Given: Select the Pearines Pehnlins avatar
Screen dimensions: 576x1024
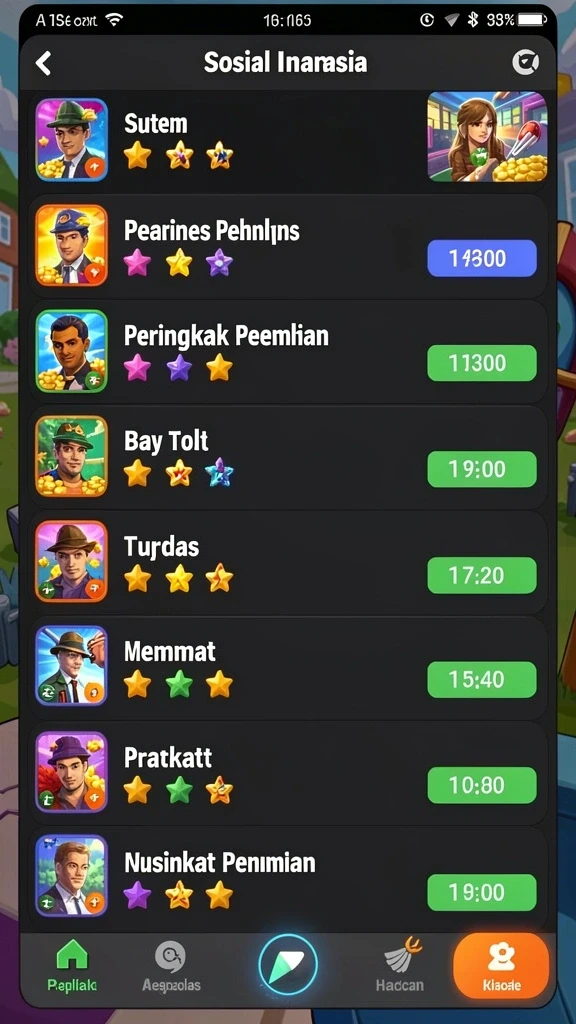Looking at the screenshot, I should [x=72, y=246].
